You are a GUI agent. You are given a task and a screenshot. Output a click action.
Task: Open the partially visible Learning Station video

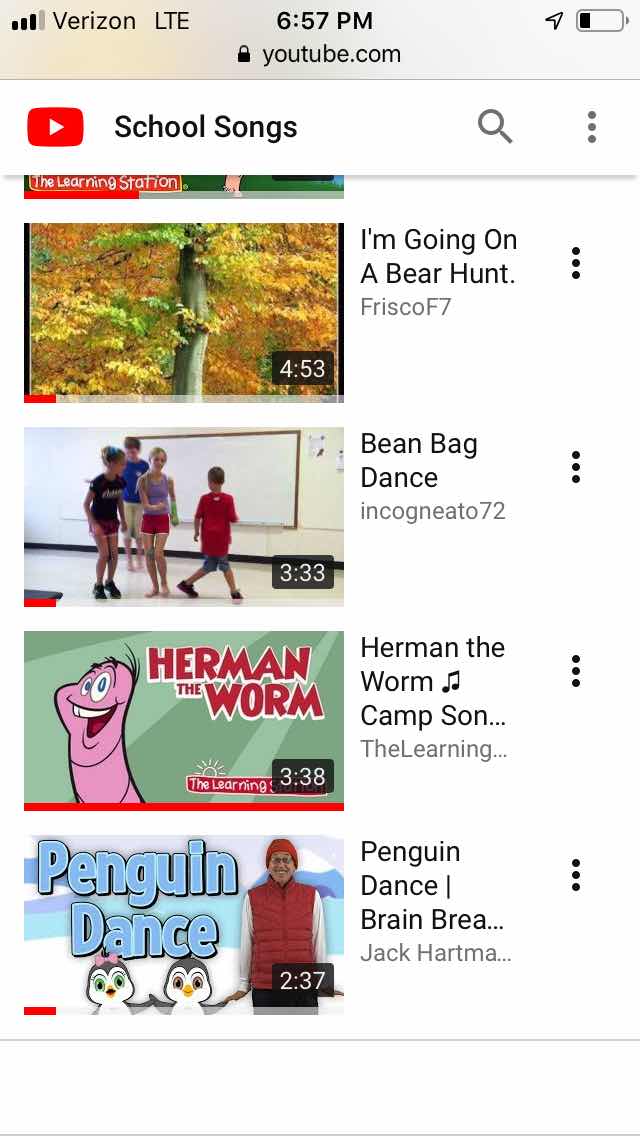pyautogui.click(x=184, y=186)
